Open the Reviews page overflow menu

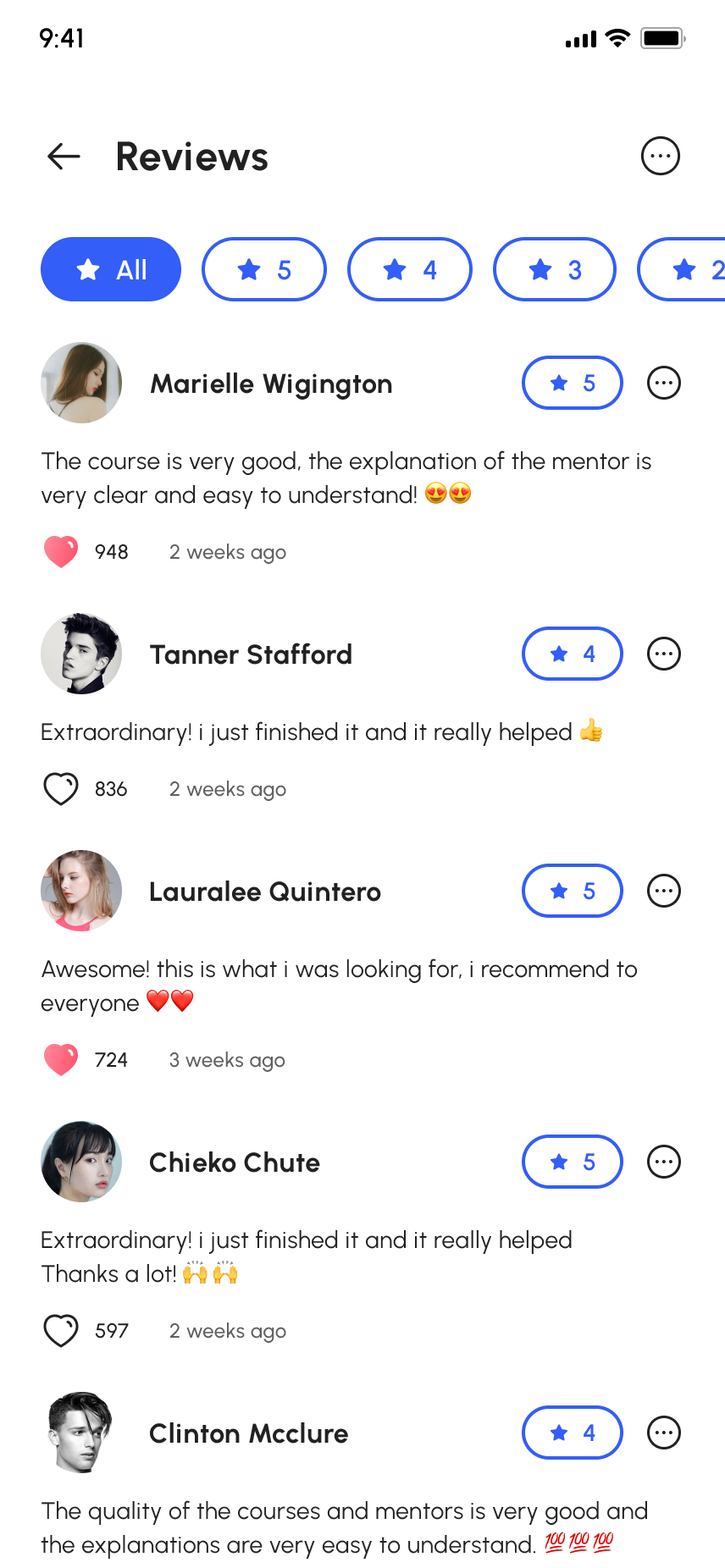point(660,156)
